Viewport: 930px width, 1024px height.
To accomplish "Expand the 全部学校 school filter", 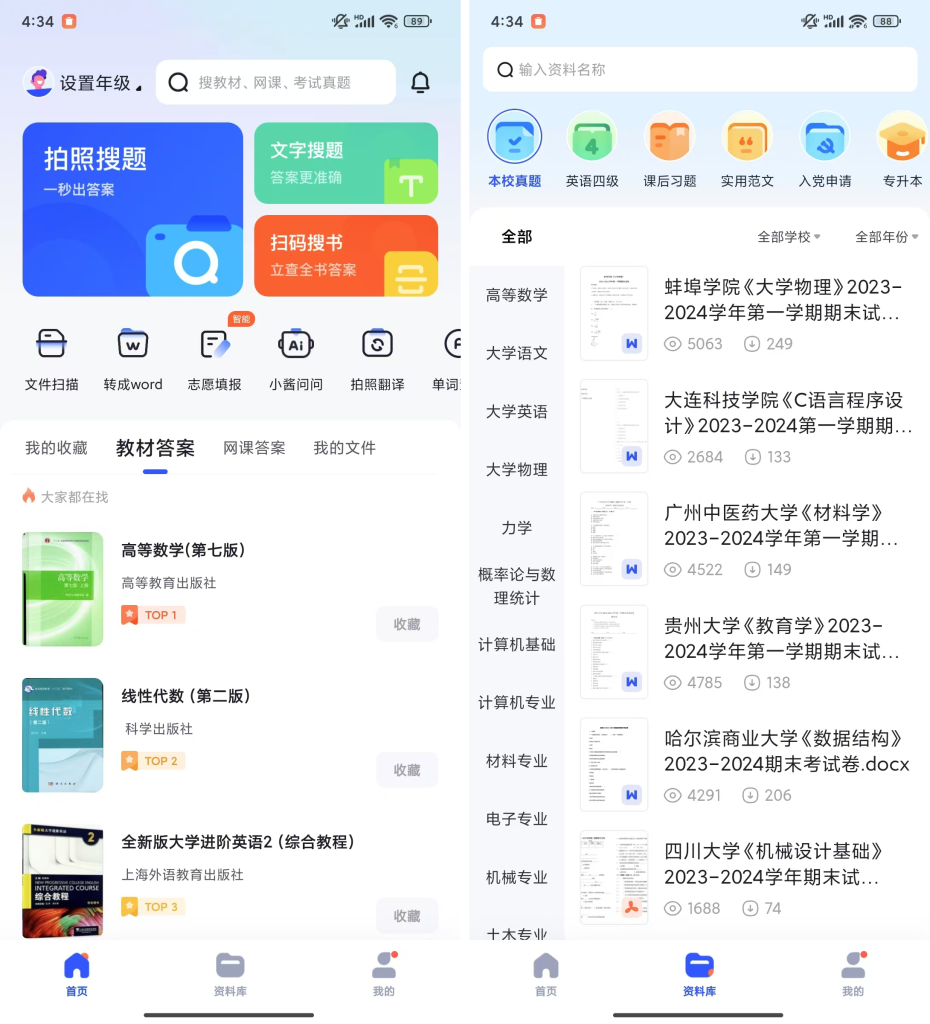I will pos(788,237).
